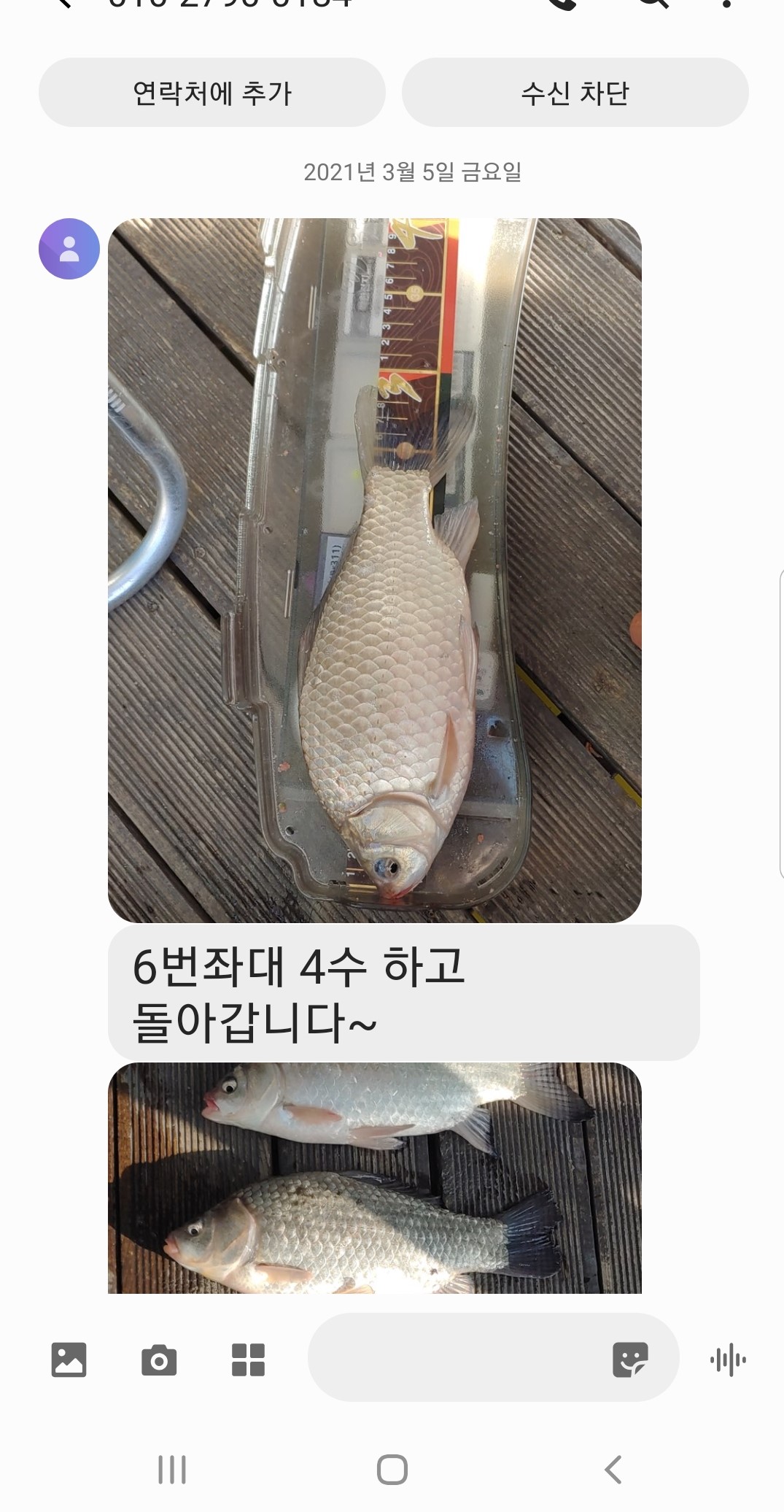Open the camera to take a photo

[159, 1360]
